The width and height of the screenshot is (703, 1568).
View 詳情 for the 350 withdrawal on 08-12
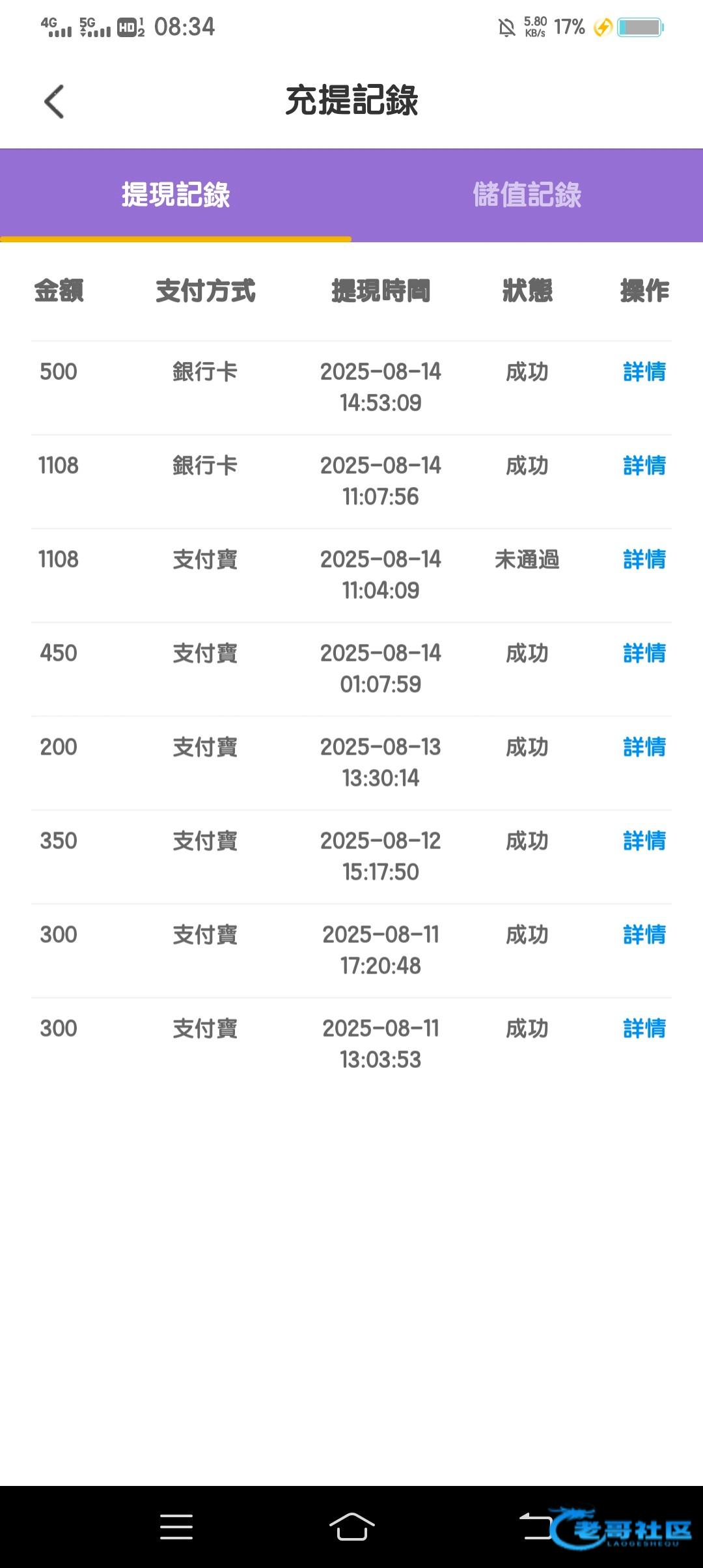pos(644,841)
